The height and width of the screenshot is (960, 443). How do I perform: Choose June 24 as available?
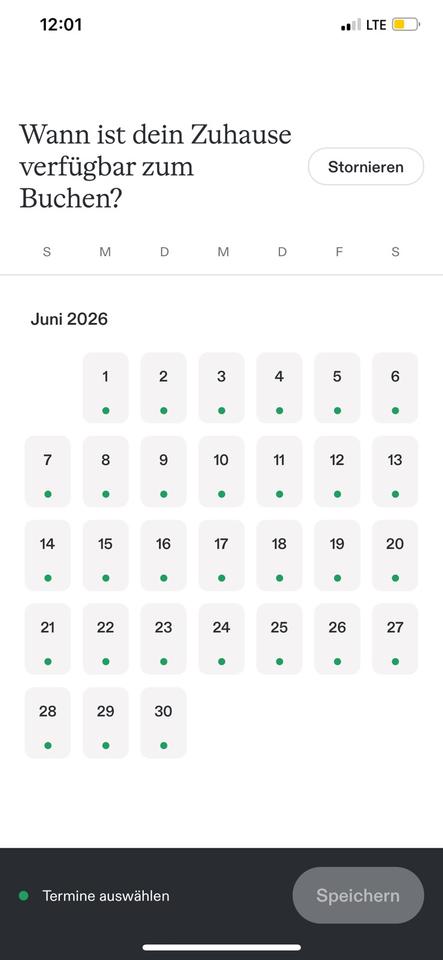[x=222, y=639]
